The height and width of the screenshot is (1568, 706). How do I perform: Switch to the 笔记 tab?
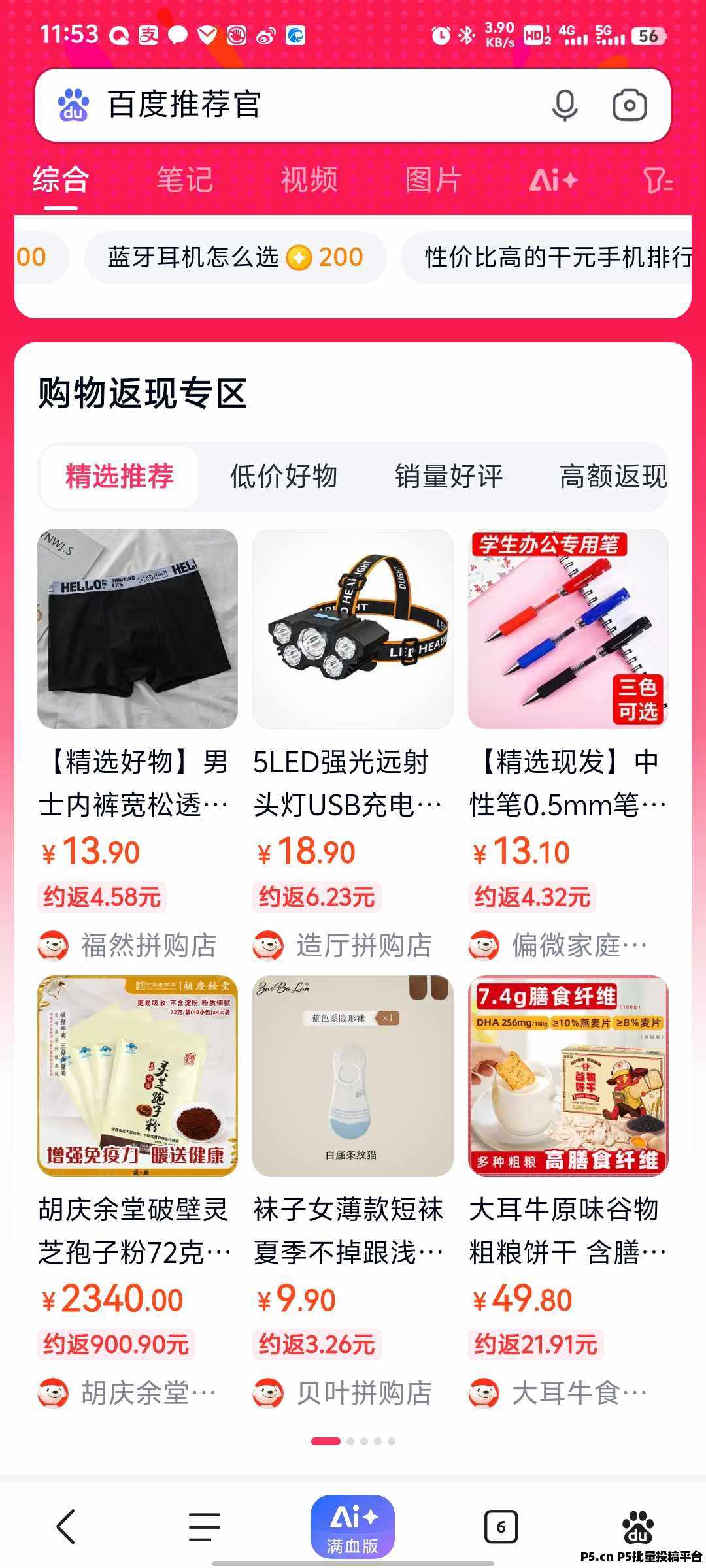(x=185, y=180)
